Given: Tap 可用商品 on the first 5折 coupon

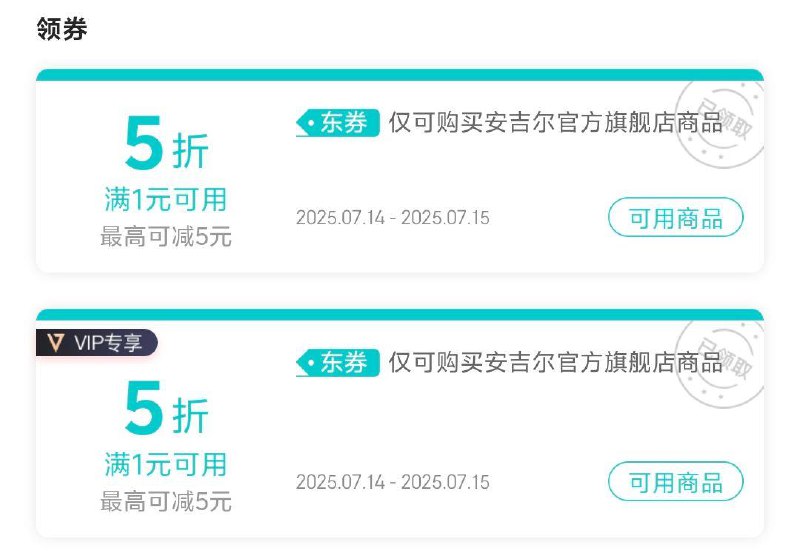Looking at the screenshot, I should 676,218.
